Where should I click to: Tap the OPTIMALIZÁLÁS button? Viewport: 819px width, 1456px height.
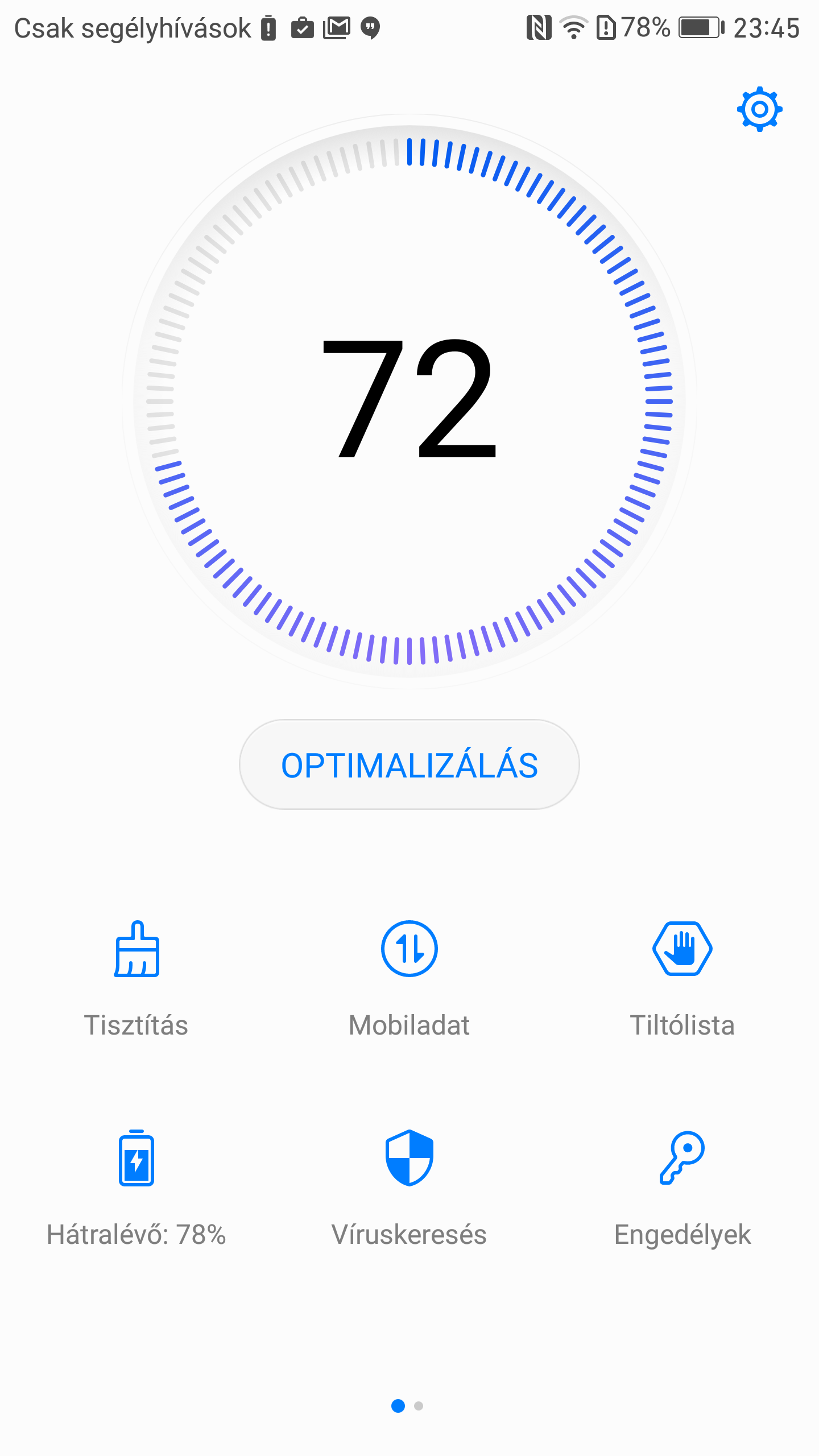[409, 764]
